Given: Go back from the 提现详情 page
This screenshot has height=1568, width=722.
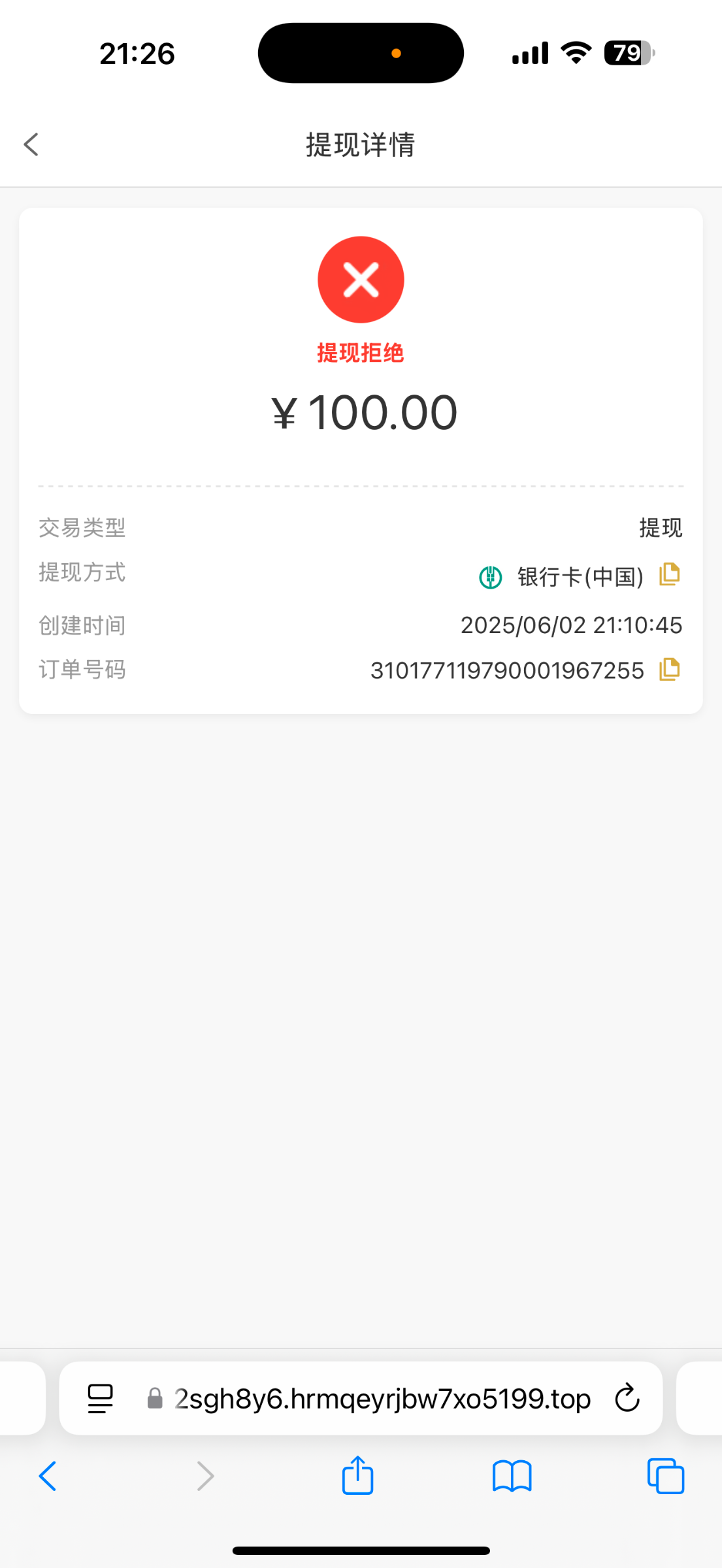Looking at the screenshot, I should point(31,144).
